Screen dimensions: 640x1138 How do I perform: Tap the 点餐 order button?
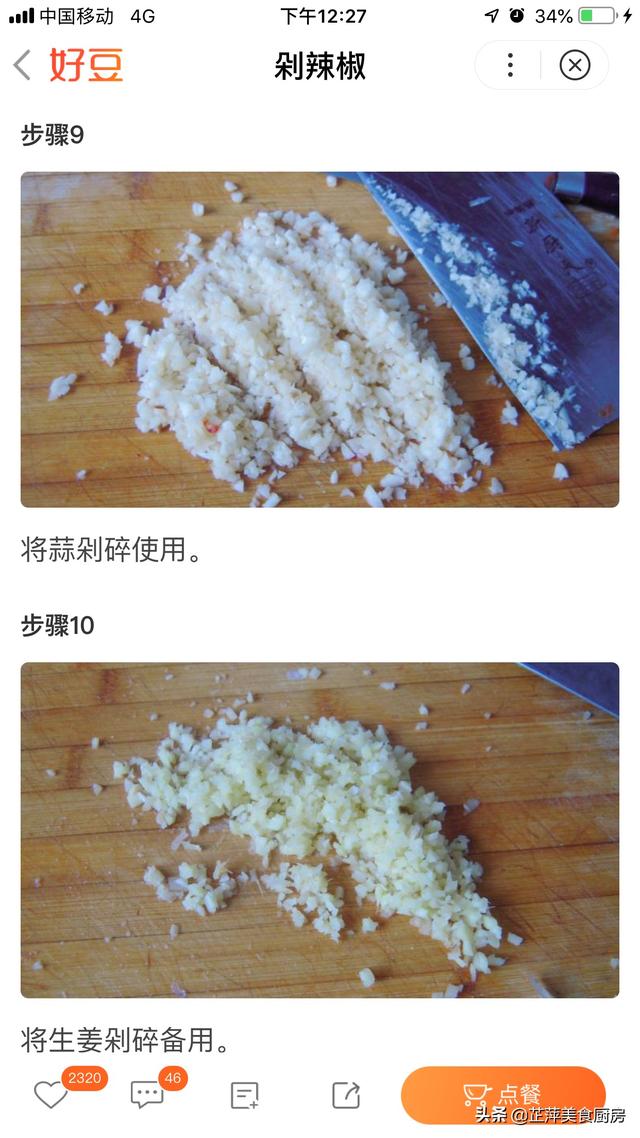(x=503, y=1094)
